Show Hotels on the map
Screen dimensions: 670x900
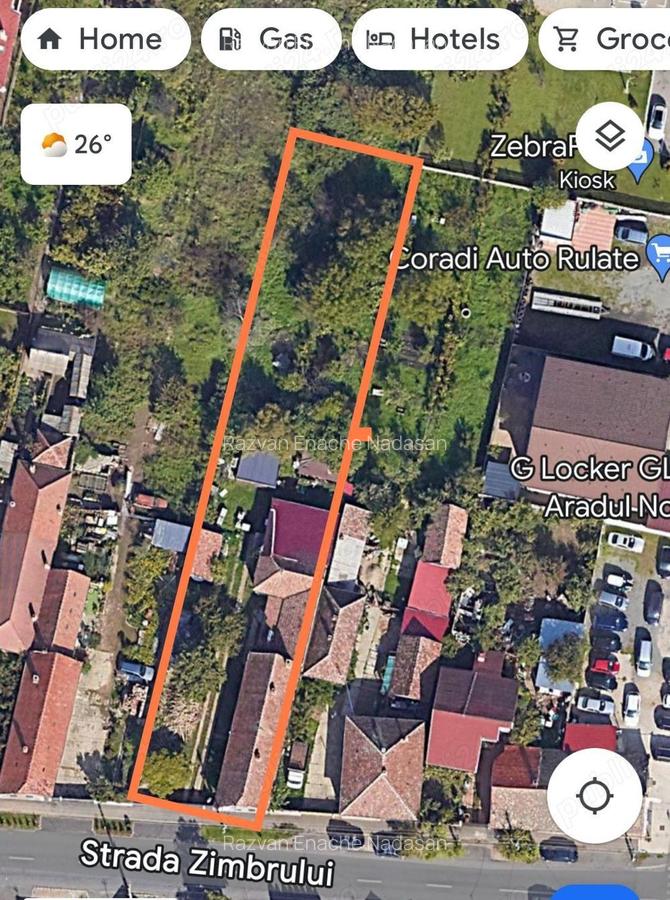coord(440,40)
